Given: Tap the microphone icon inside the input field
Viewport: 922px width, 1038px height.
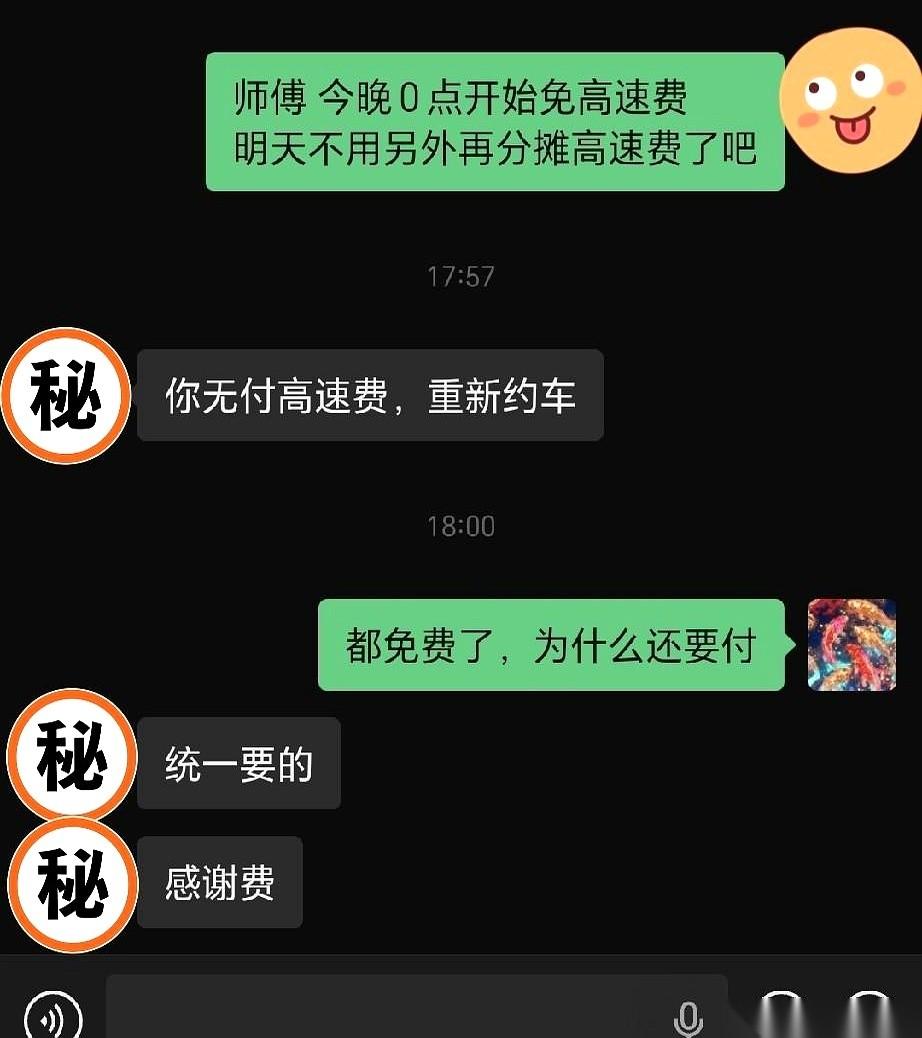Looking at the screenshot, I should [x=688, y=1017].
